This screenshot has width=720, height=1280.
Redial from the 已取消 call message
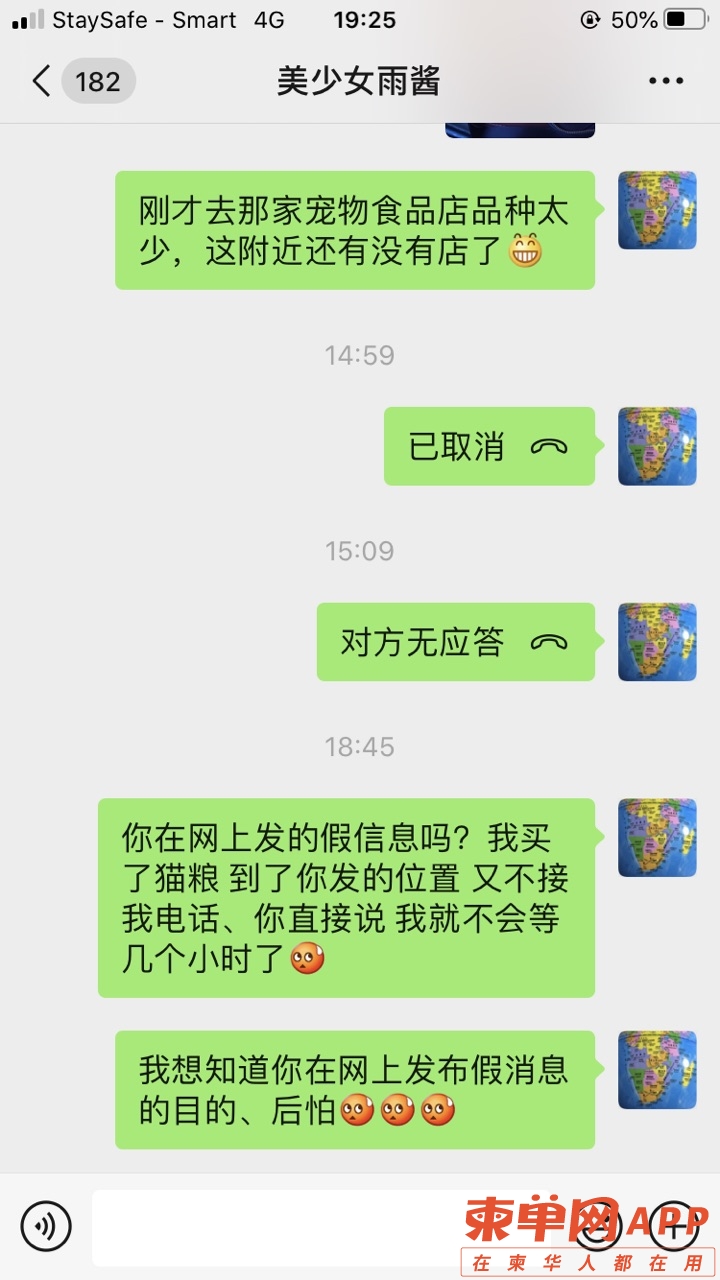489,446
